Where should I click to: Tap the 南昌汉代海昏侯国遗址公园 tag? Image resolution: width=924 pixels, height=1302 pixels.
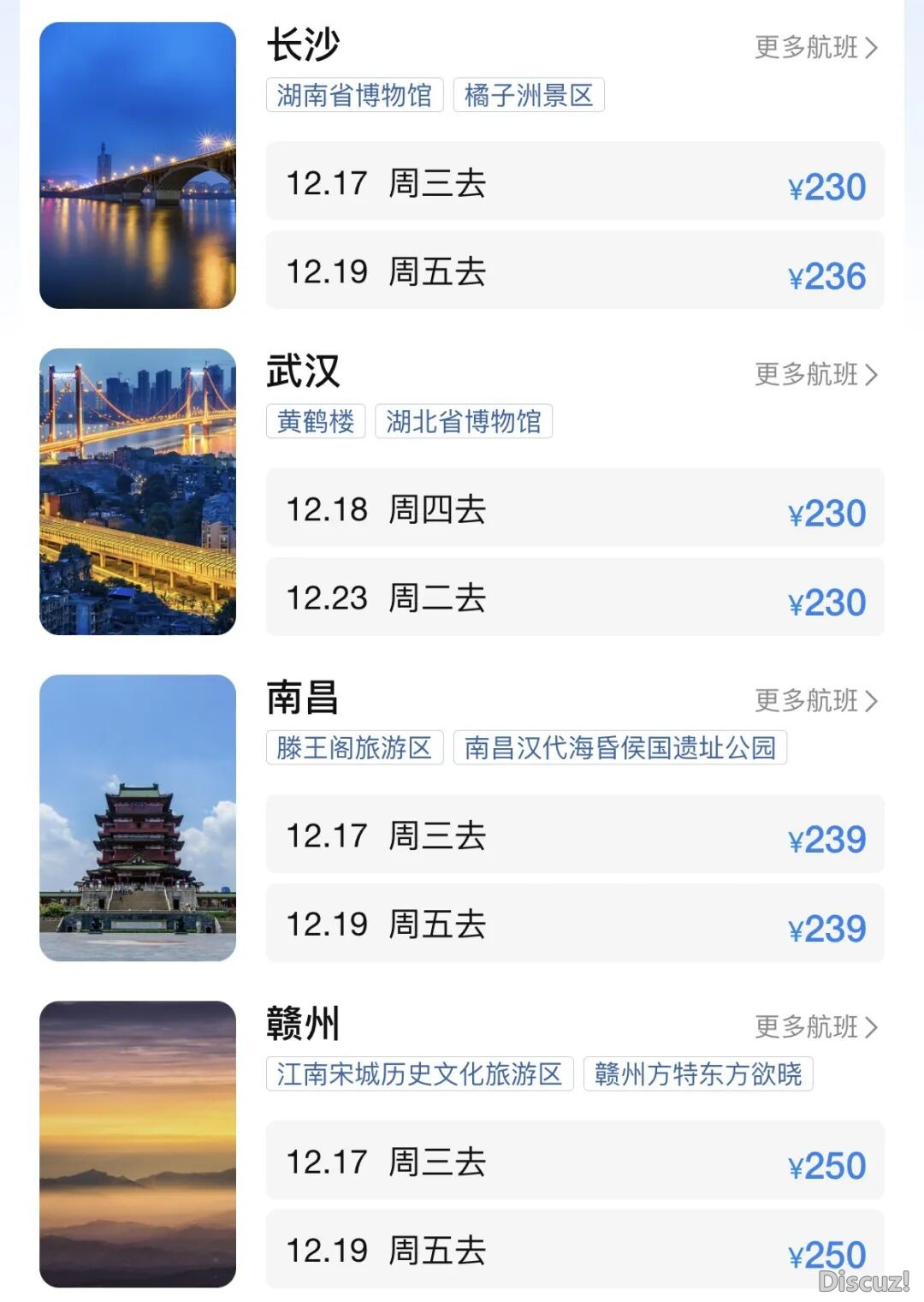[619, 747]
